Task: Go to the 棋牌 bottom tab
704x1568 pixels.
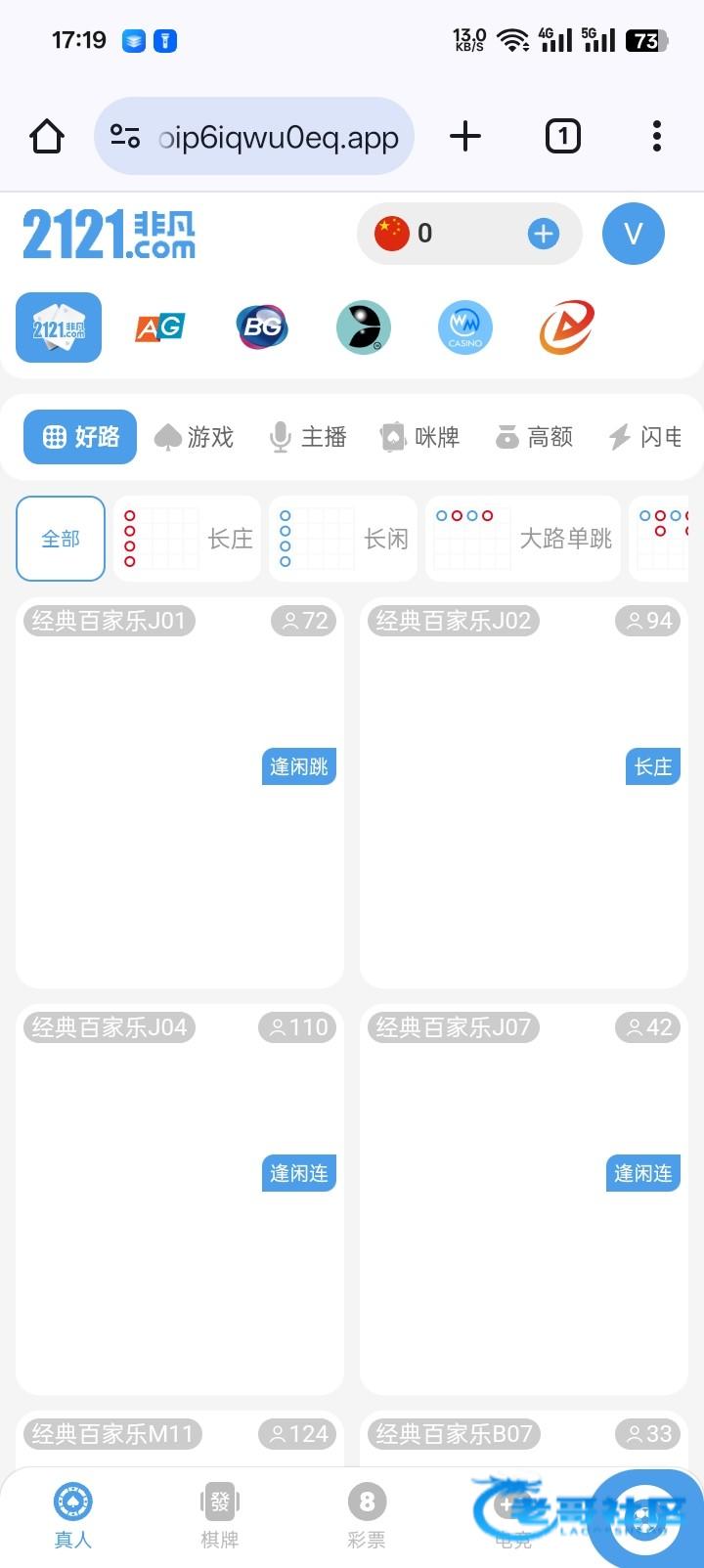Action: (220, 1517)
